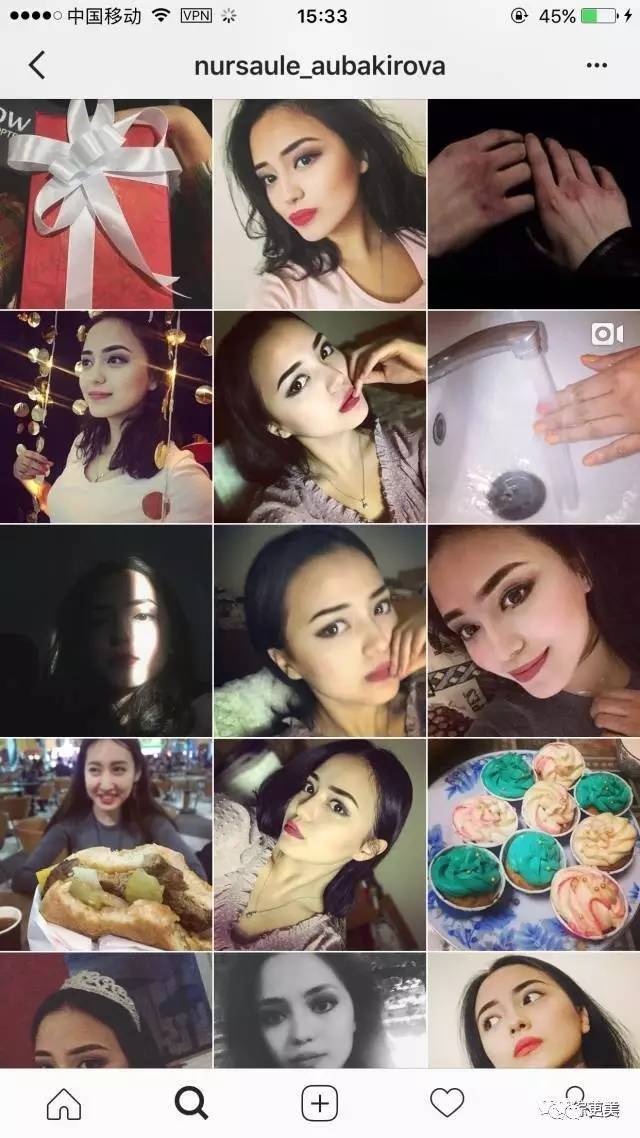Open the cupcakes photo
This screenshot has height=1138, width=640.
[x=534, y=845]
